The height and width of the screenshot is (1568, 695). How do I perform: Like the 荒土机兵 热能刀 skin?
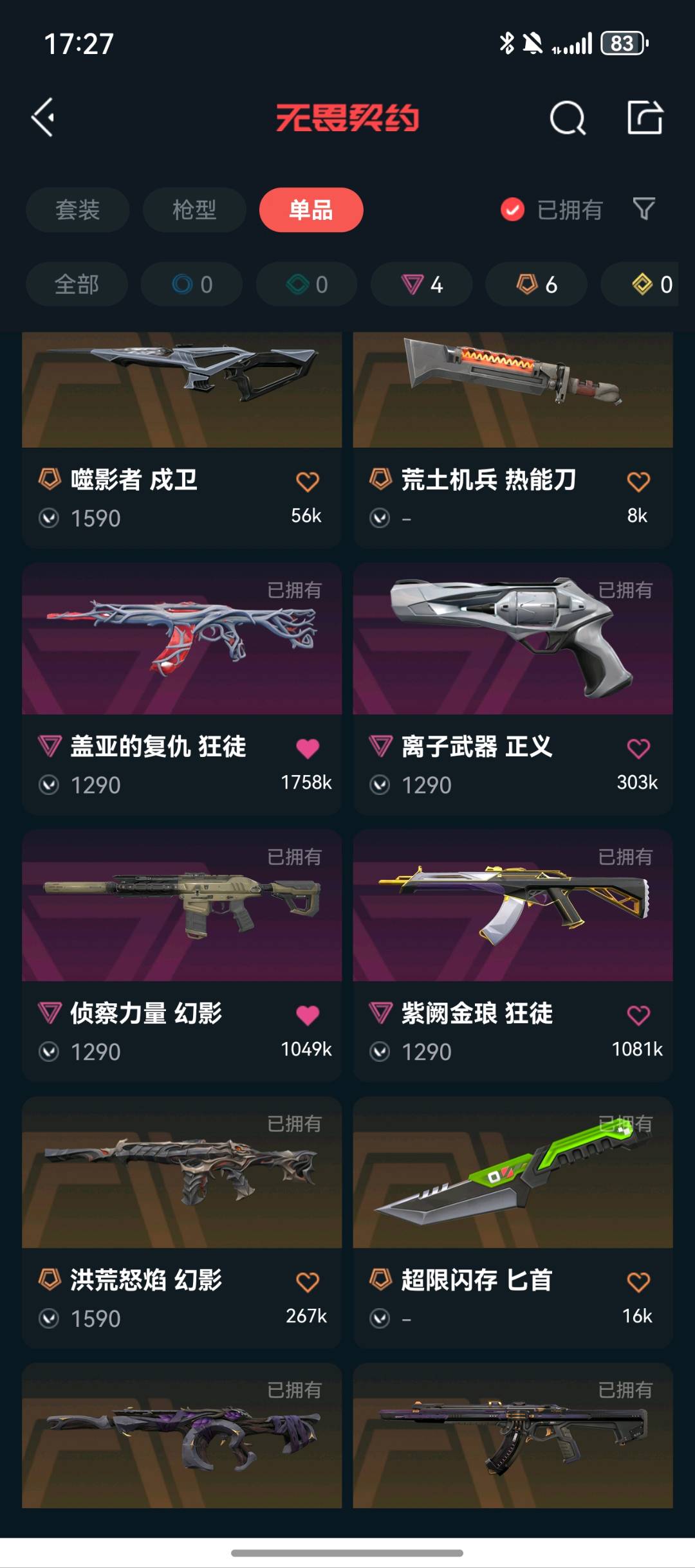tap(638, 482)
